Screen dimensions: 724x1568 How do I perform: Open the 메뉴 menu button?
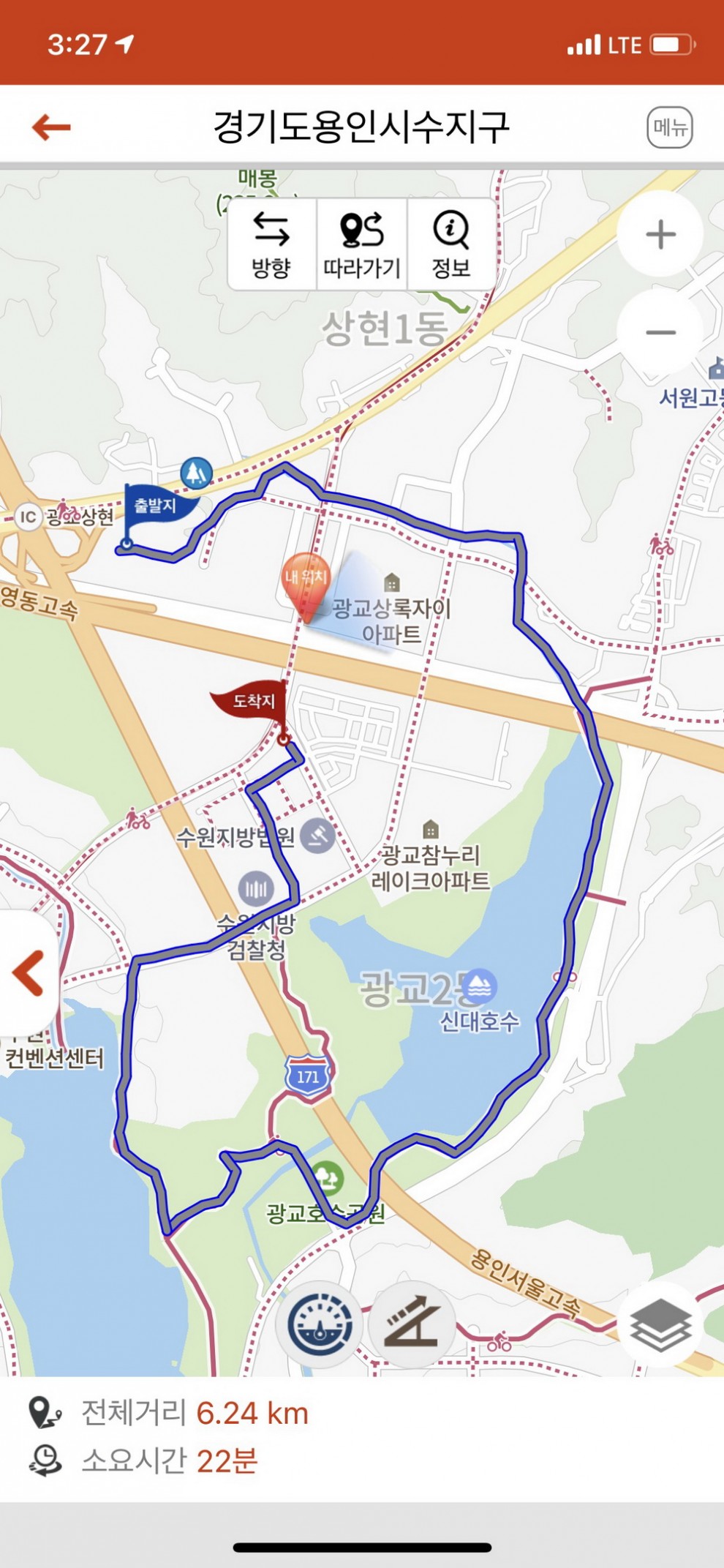[x=669, y=128]
